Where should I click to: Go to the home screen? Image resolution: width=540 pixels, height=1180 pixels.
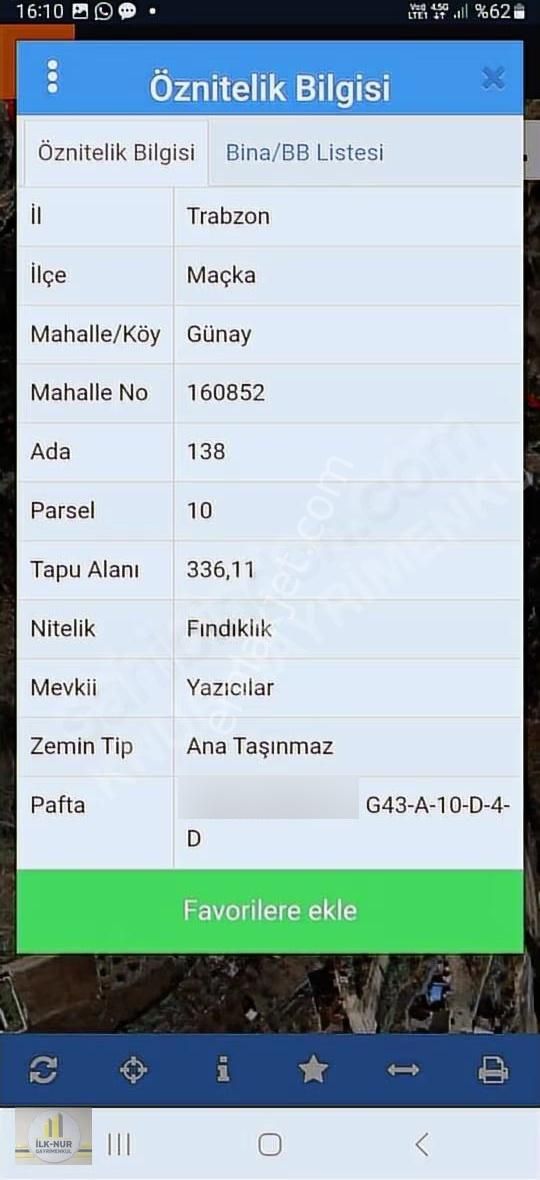[x=270, y=1145]
